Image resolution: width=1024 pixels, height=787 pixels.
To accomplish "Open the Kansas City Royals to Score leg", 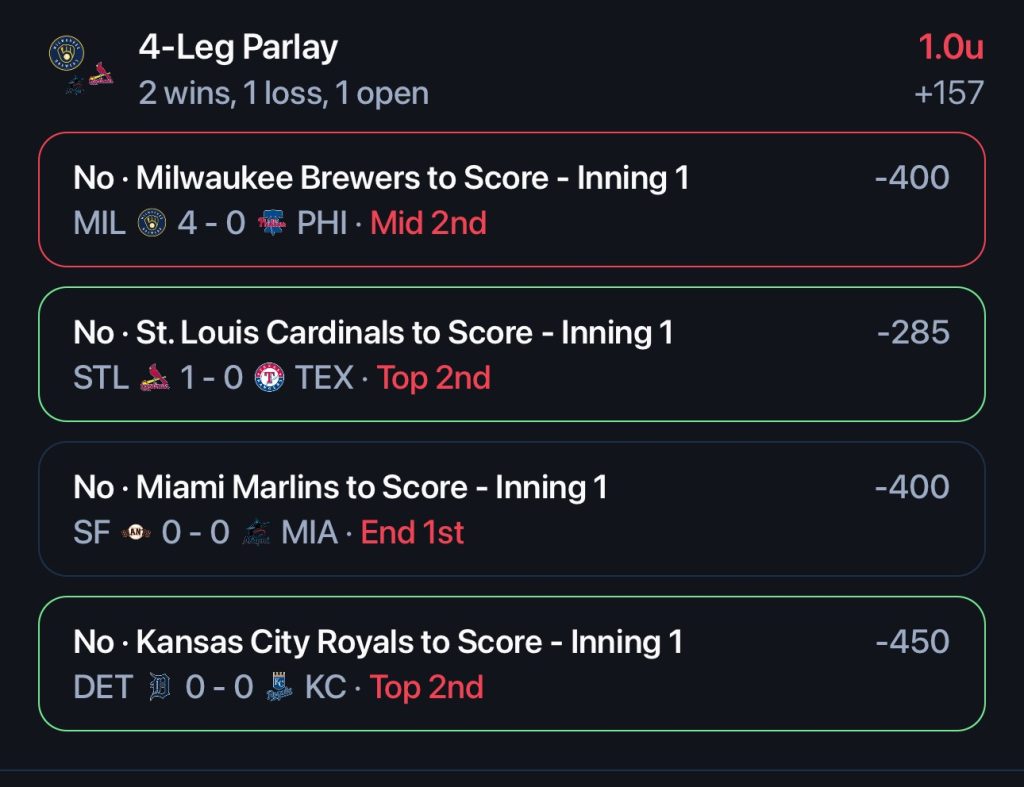I will [511, 664].
